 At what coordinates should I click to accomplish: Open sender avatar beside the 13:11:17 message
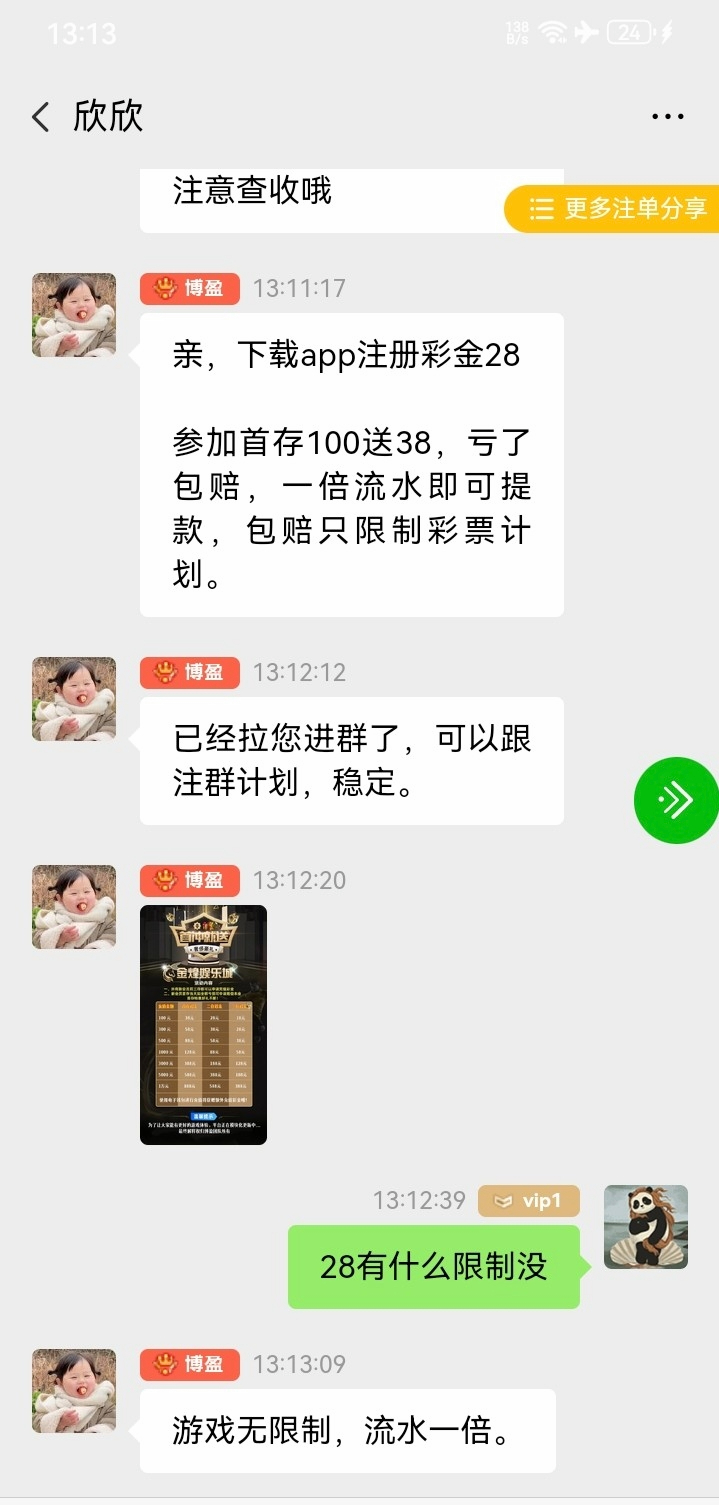click(x=74, y=315)
